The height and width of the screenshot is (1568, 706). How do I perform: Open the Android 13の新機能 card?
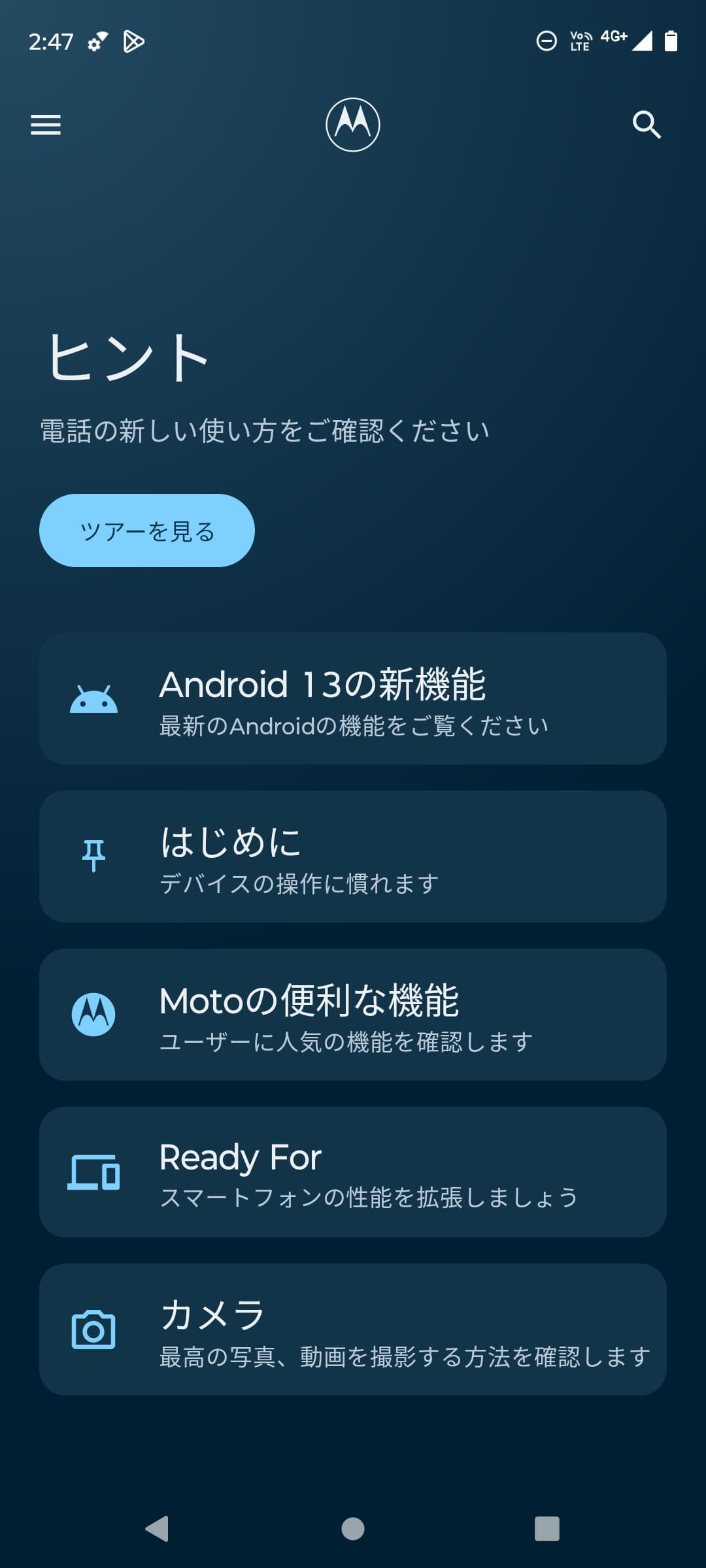[x=353, y=699]
